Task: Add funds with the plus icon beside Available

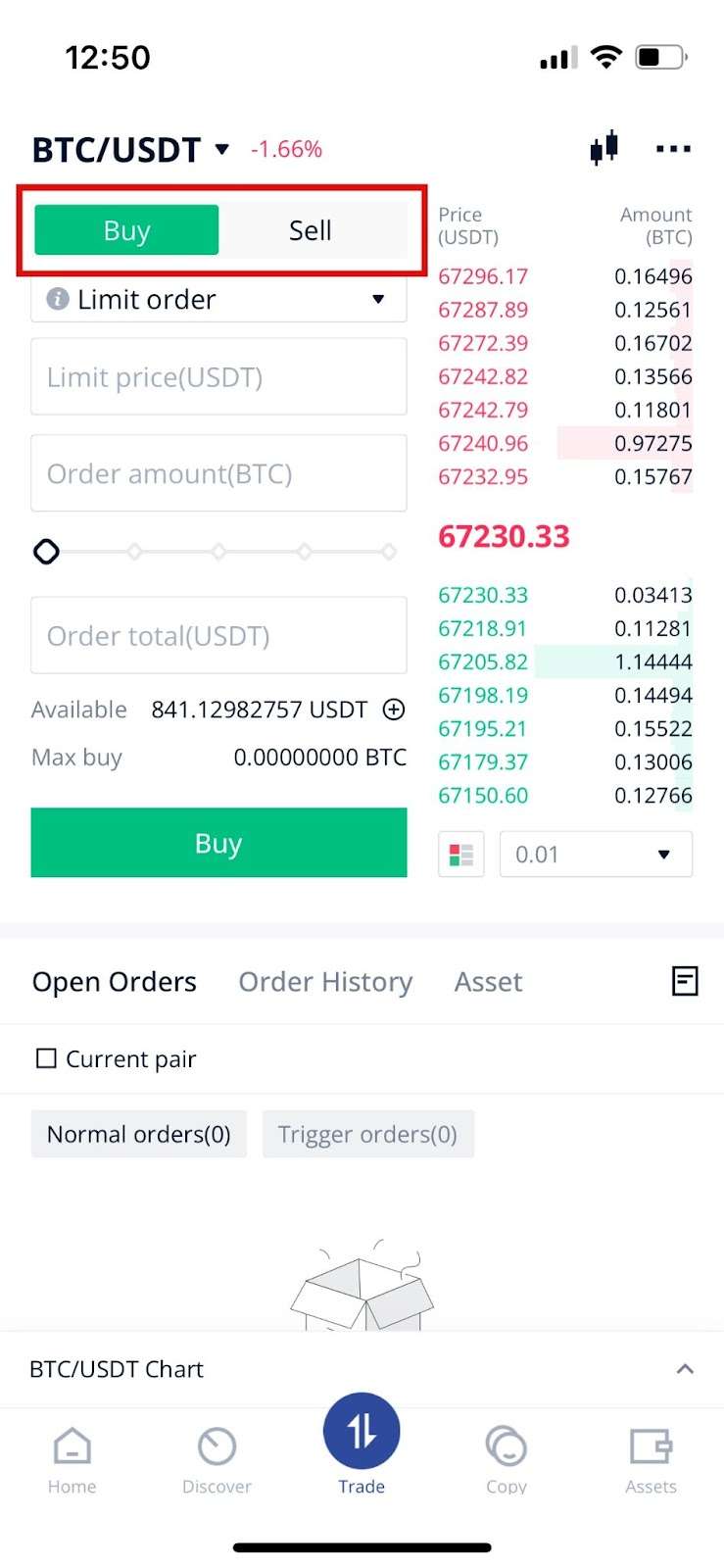Action: point(394,710)
